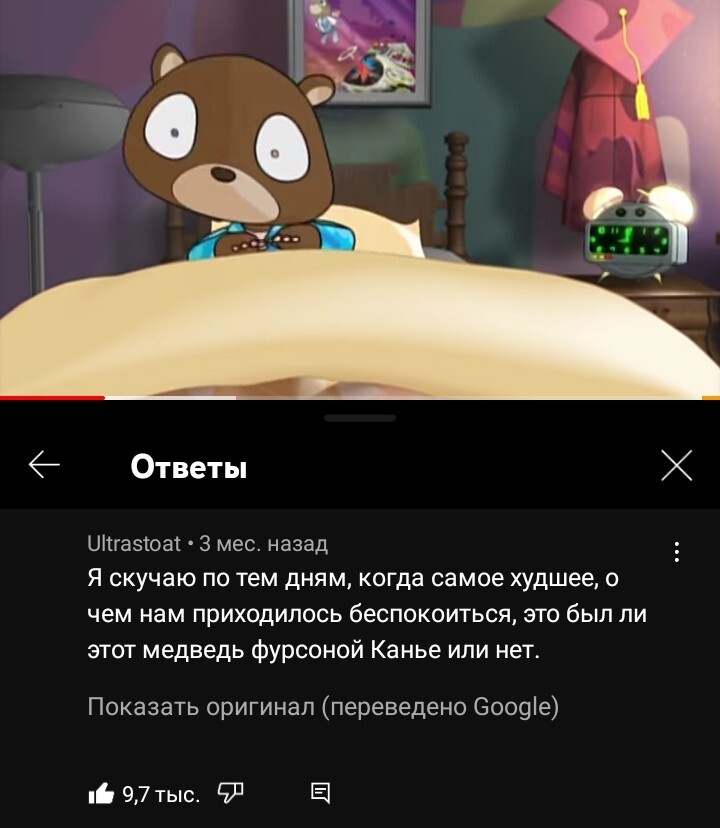Reply to Ultrastoat's comment

(x=320, y=794)
